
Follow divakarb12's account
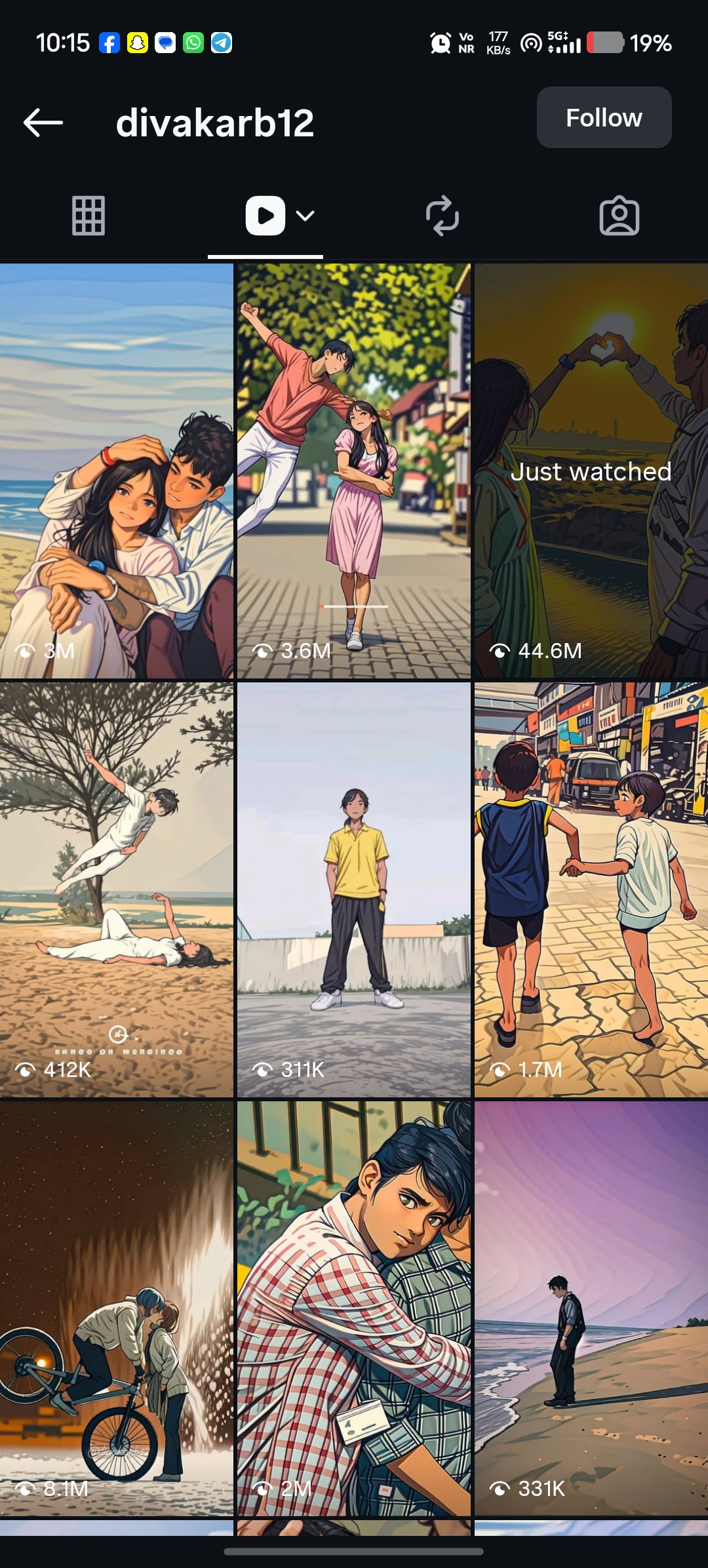click(x=604, y=118)
